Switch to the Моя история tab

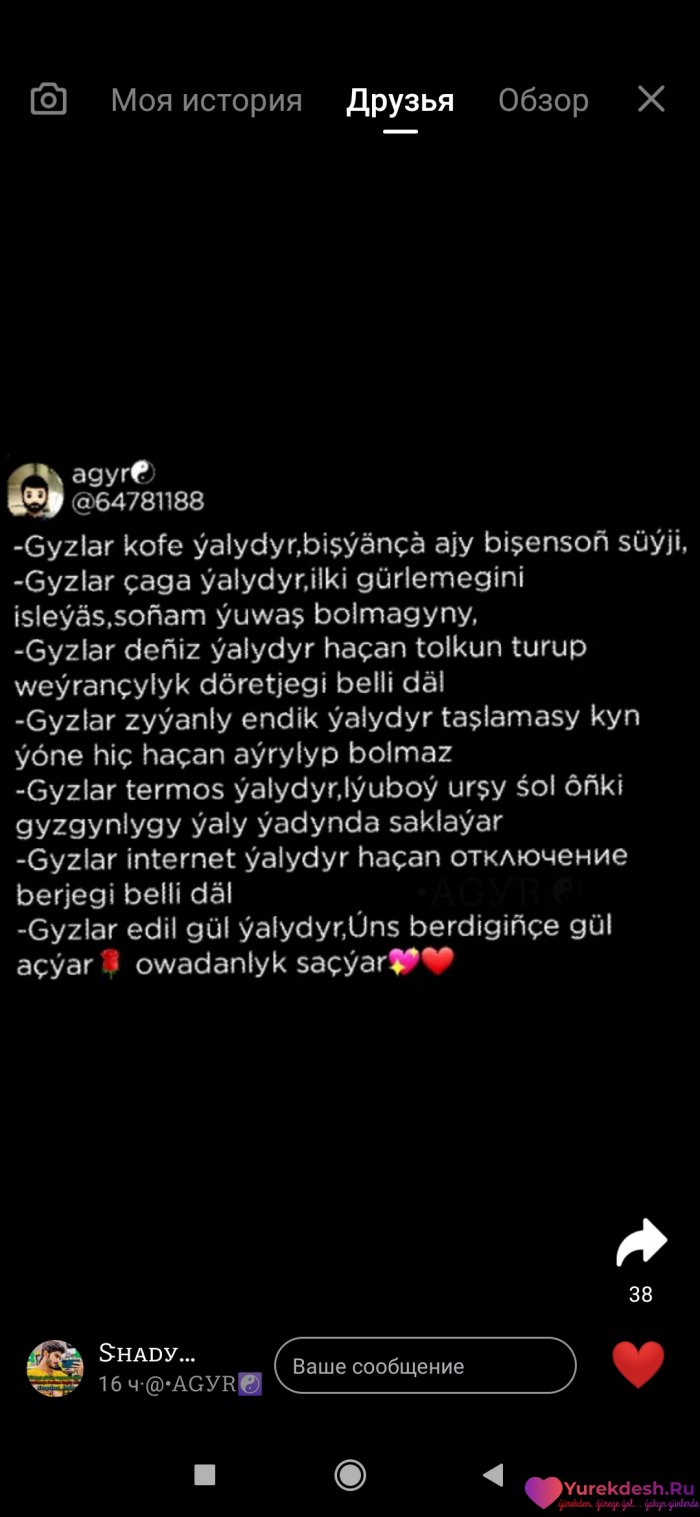pos(206,100)
